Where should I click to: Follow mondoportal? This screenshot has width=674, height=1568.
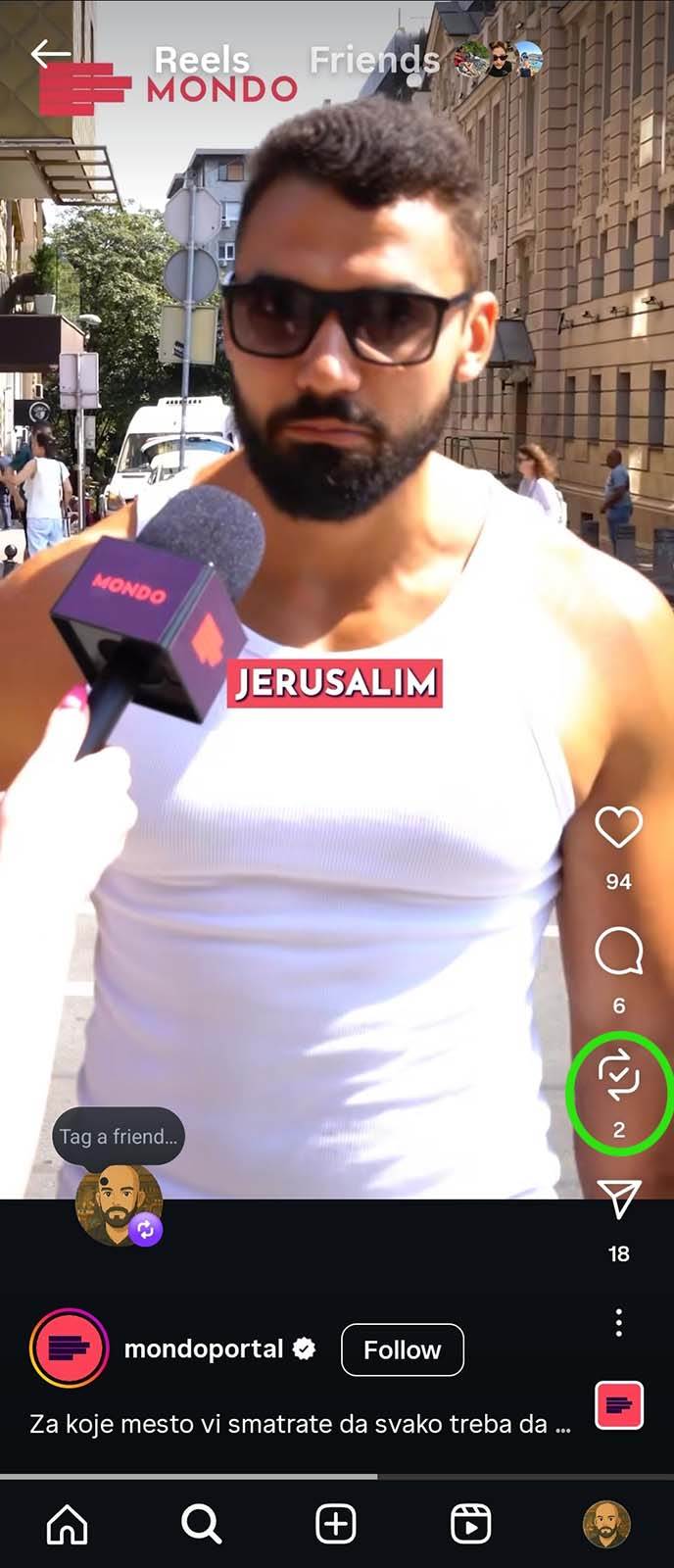(402, 1349)
